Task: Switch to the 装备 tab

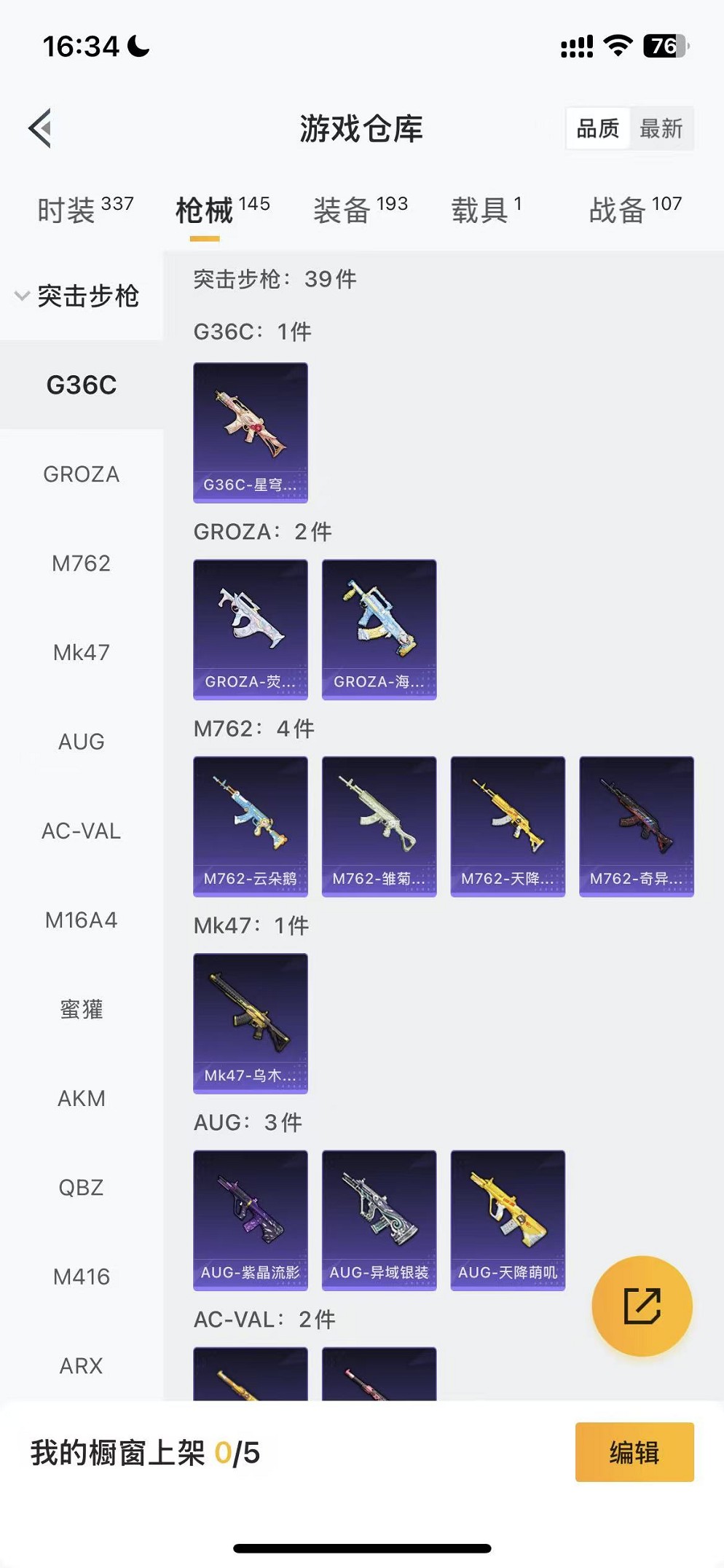Action: point(360,210)
